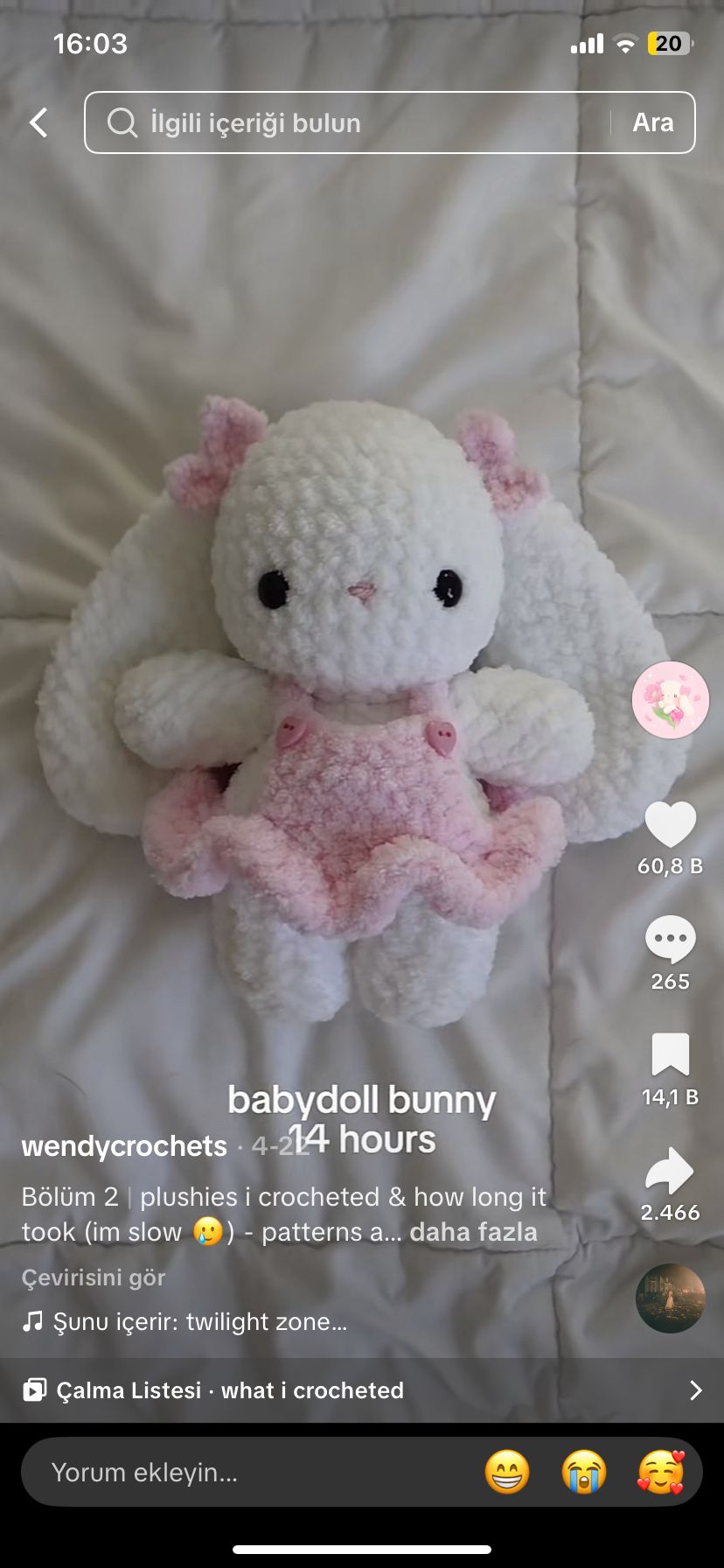Send the crying face emoji reaction
Screen dimensions: 724x1568
pyautogui.click(x=584, y=1472)
